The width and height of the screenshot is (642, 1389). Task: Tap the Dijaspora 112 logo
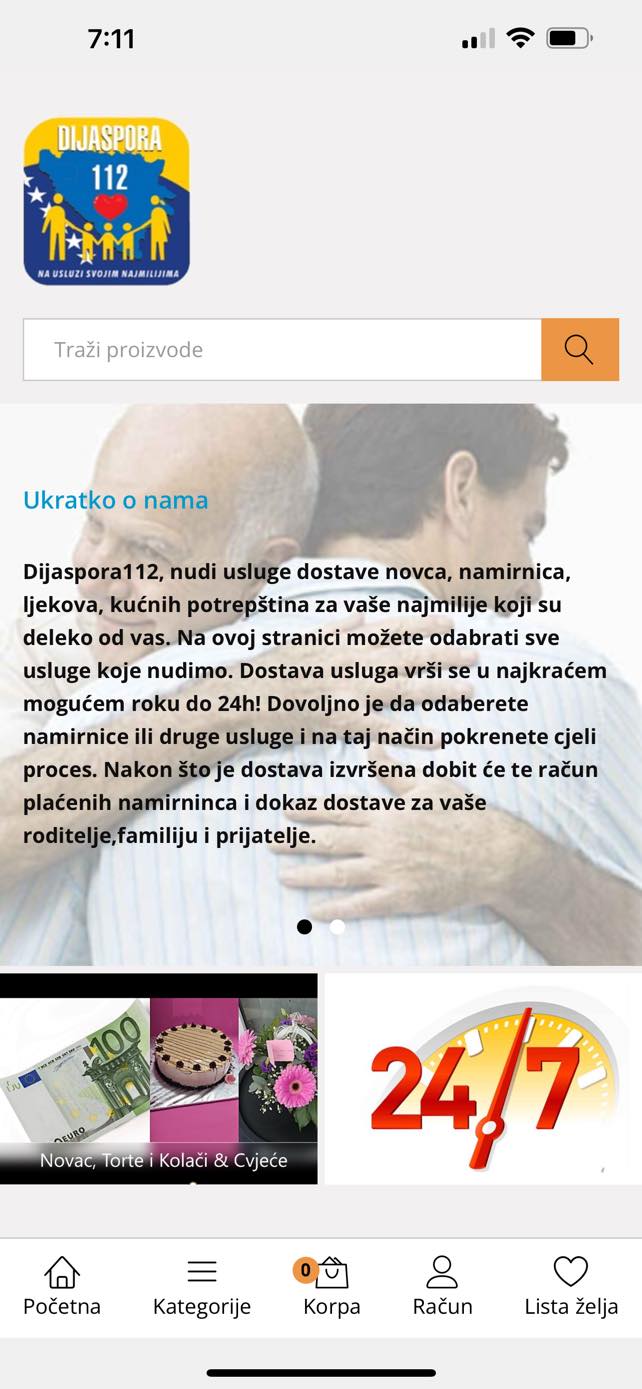(x=107, y=201)
